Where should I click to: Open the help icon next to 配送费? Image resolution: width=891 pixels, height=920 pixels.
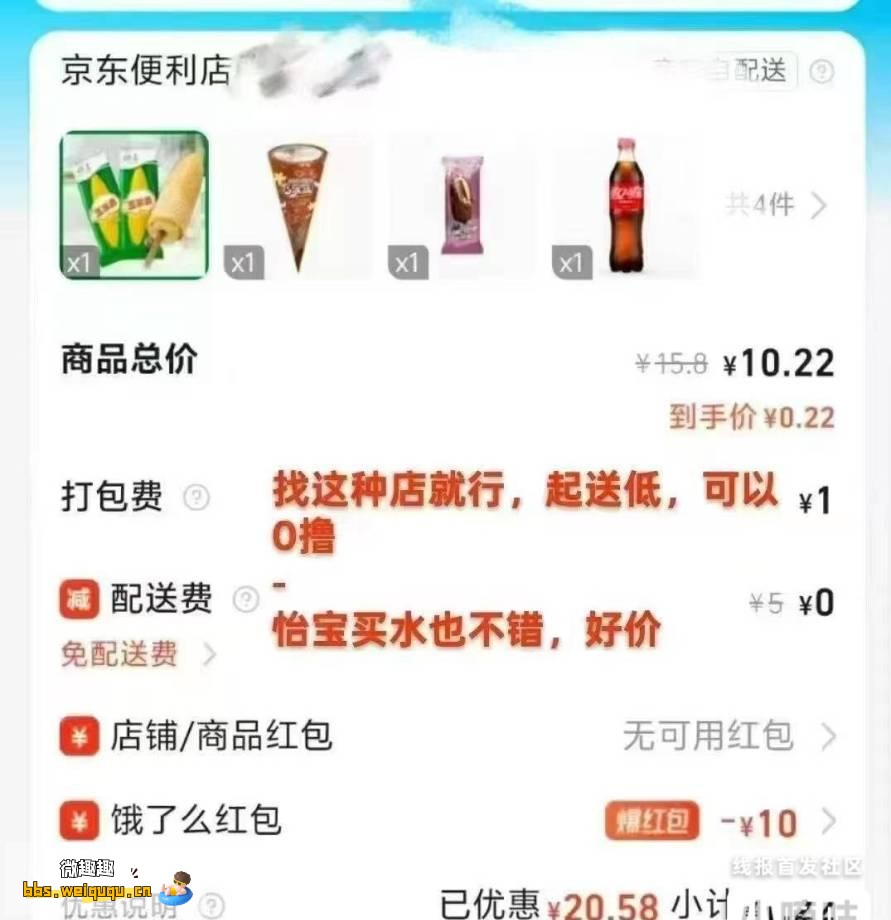pos(246,599)
